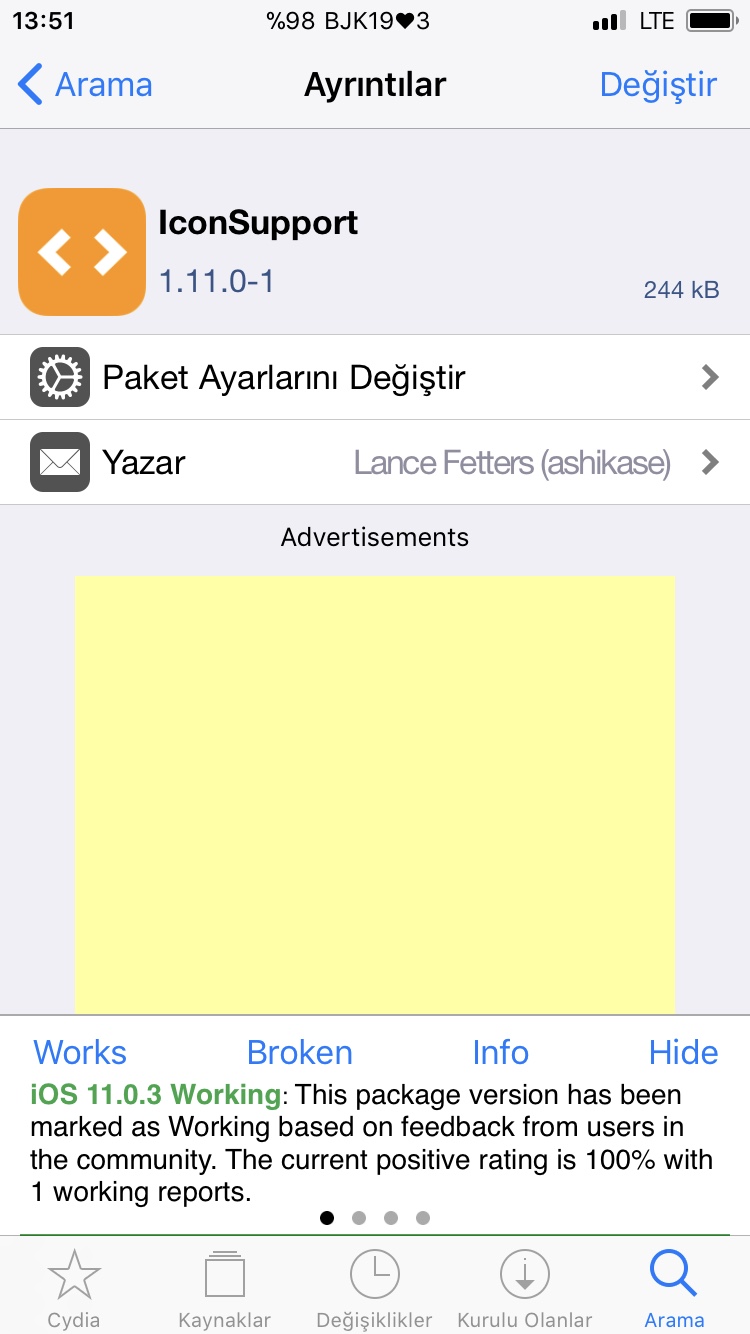
Task: Mark package as Works
Action: (x=80, y=1052)
